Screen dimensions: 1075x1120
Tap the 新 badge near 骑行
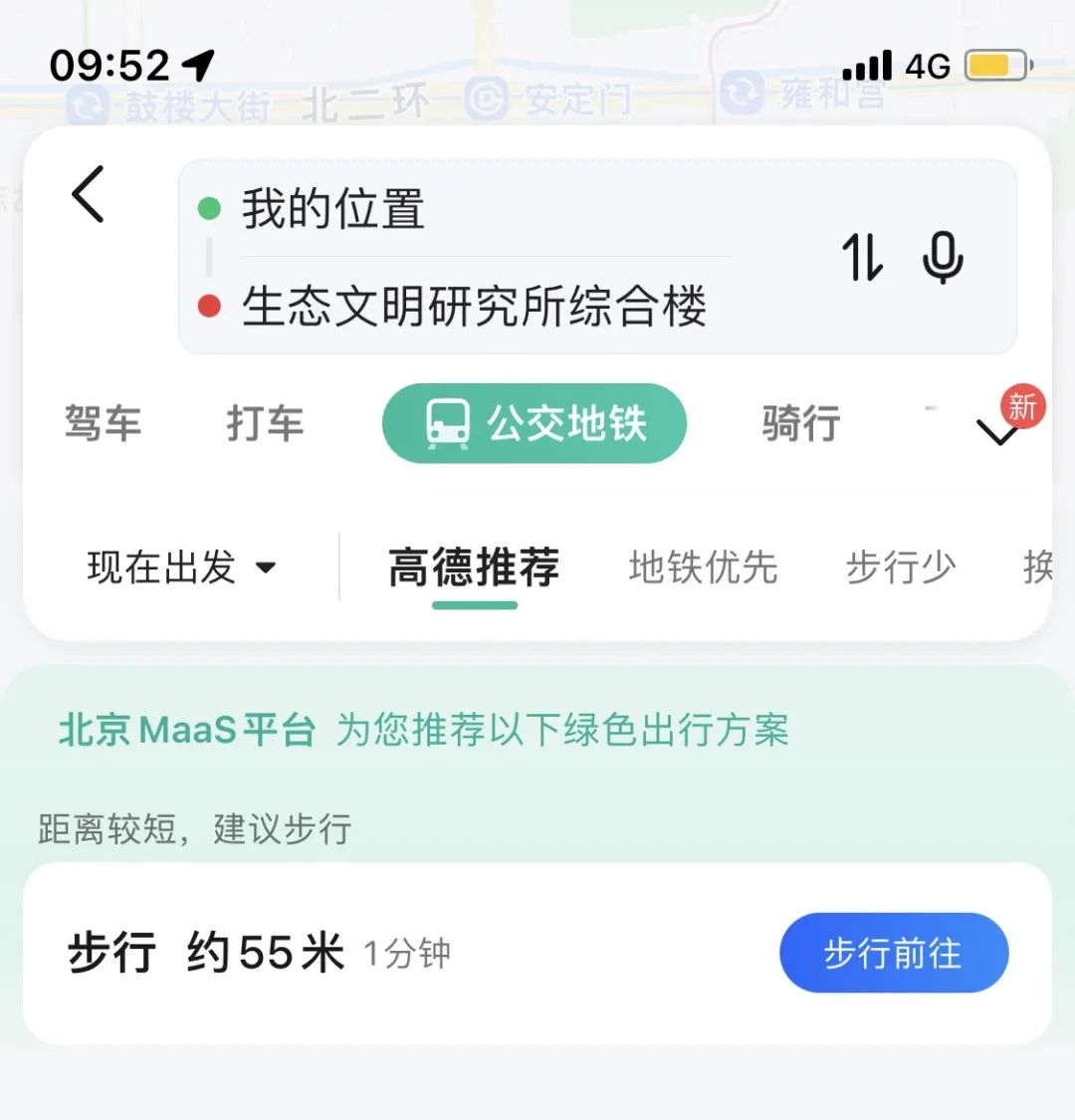click(1023, 406)
